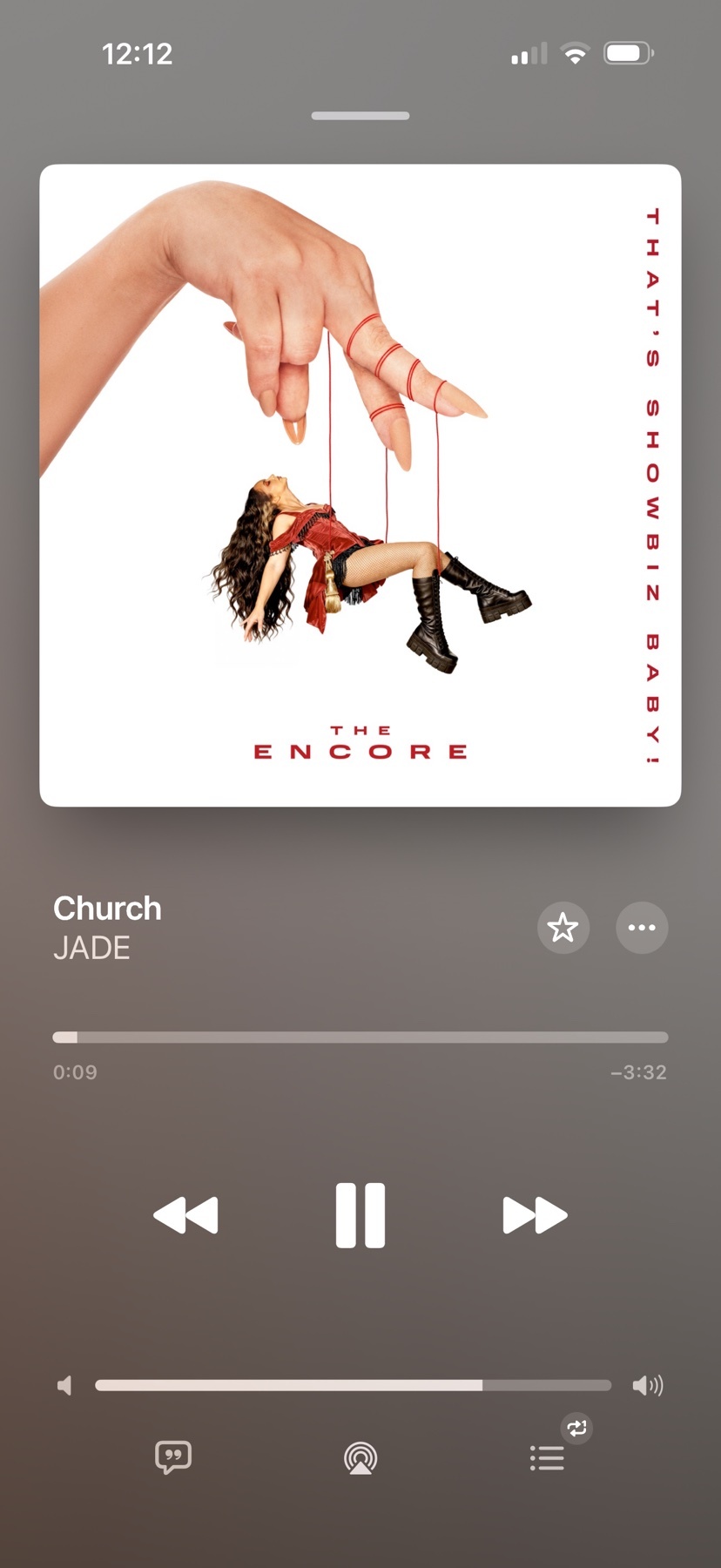The height and width of the screenshot is (1568, 721).
Task: Open the Playing Next queue list
Action: (548, 1457)
